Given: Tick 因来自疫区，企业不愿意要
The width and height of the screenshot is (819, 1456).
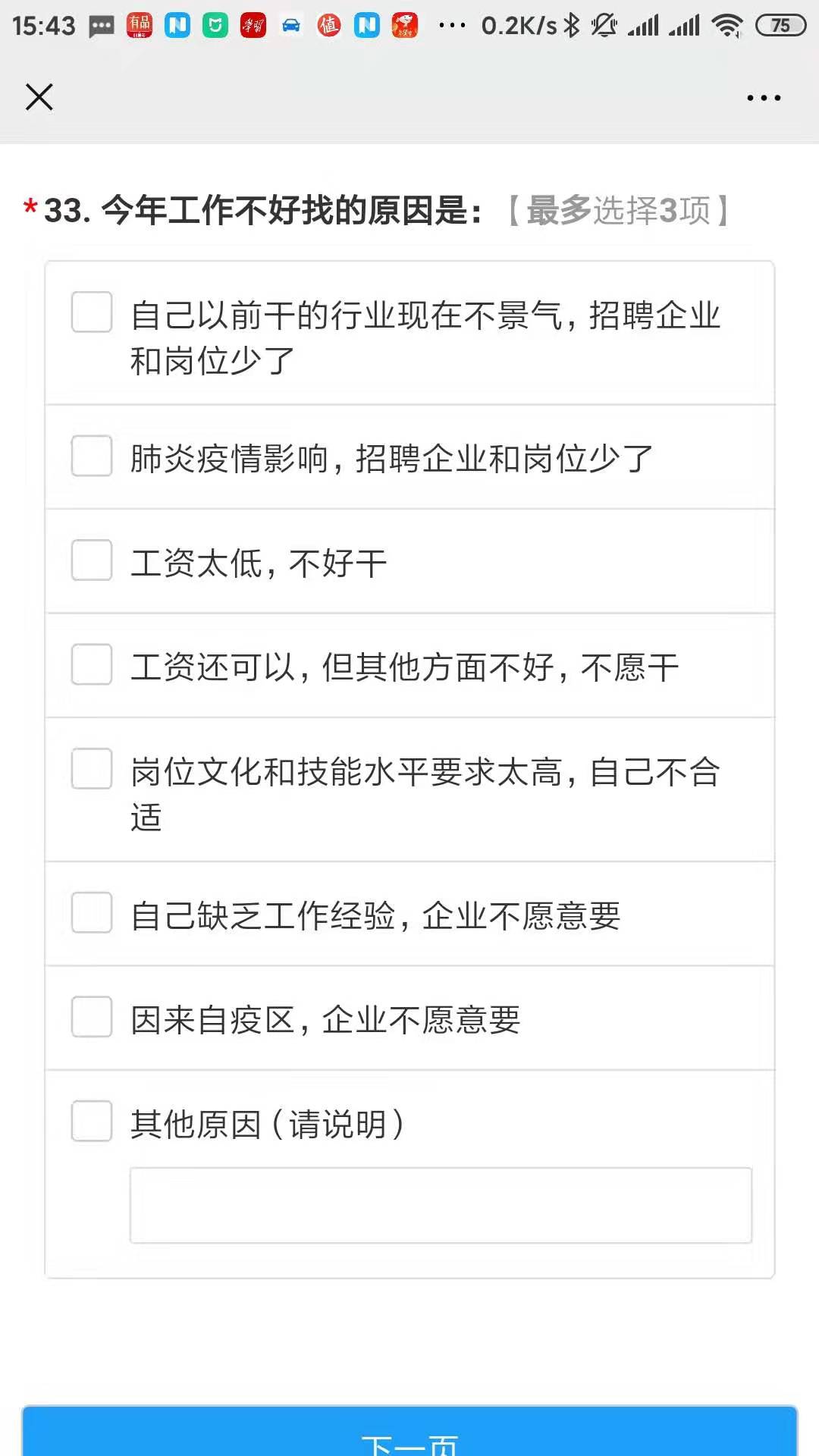Looking at the screenshot, I should tap(92, 1017).
